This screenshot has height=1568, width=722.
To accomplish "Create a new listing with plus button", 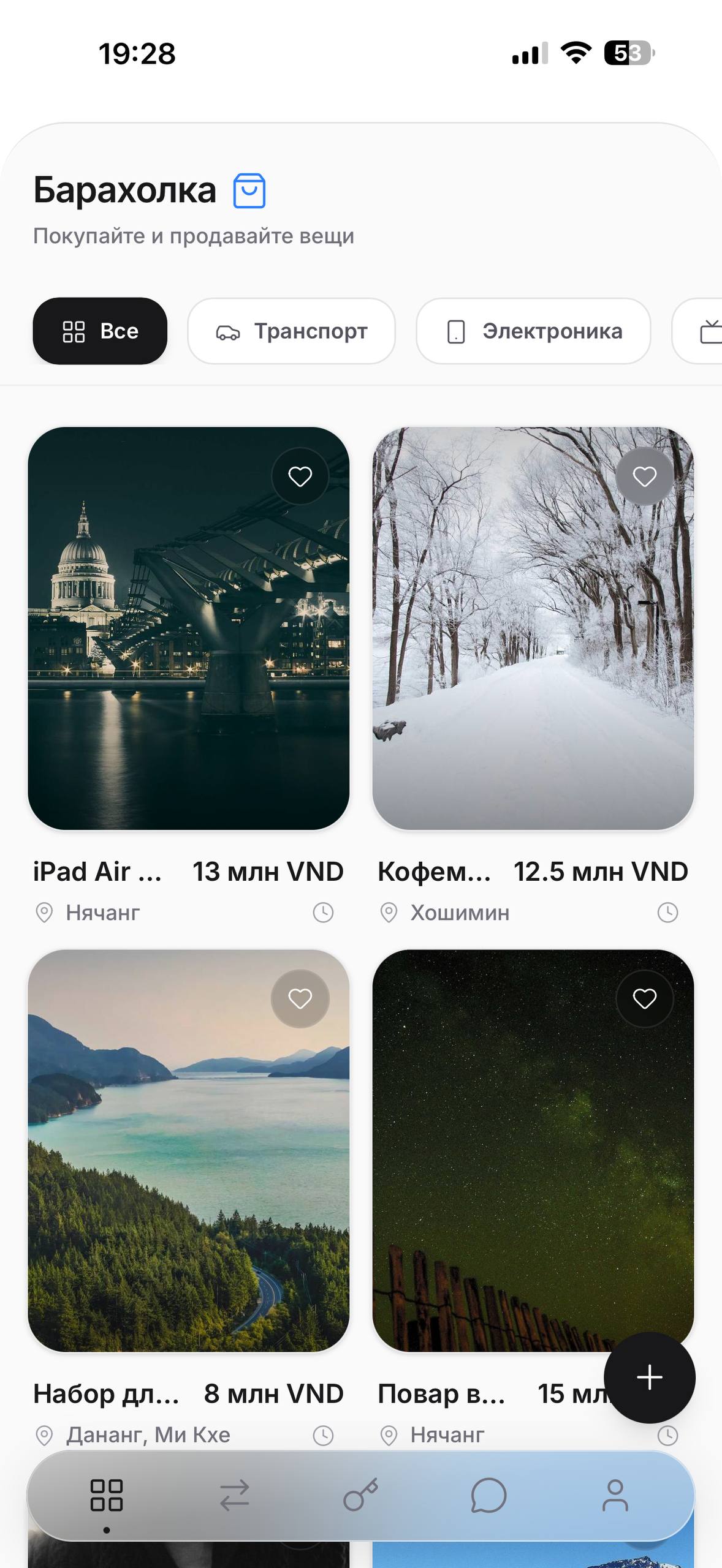I will coord(649,1378).
